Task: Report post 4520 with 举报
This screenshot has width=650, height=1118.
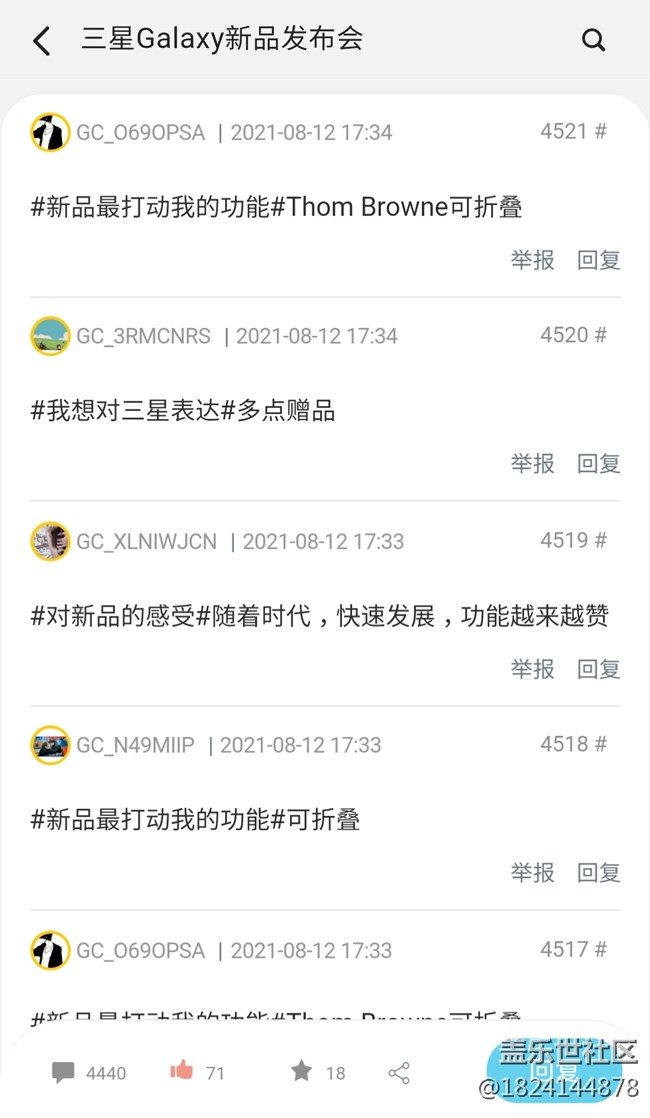Action: coord(532,464)
